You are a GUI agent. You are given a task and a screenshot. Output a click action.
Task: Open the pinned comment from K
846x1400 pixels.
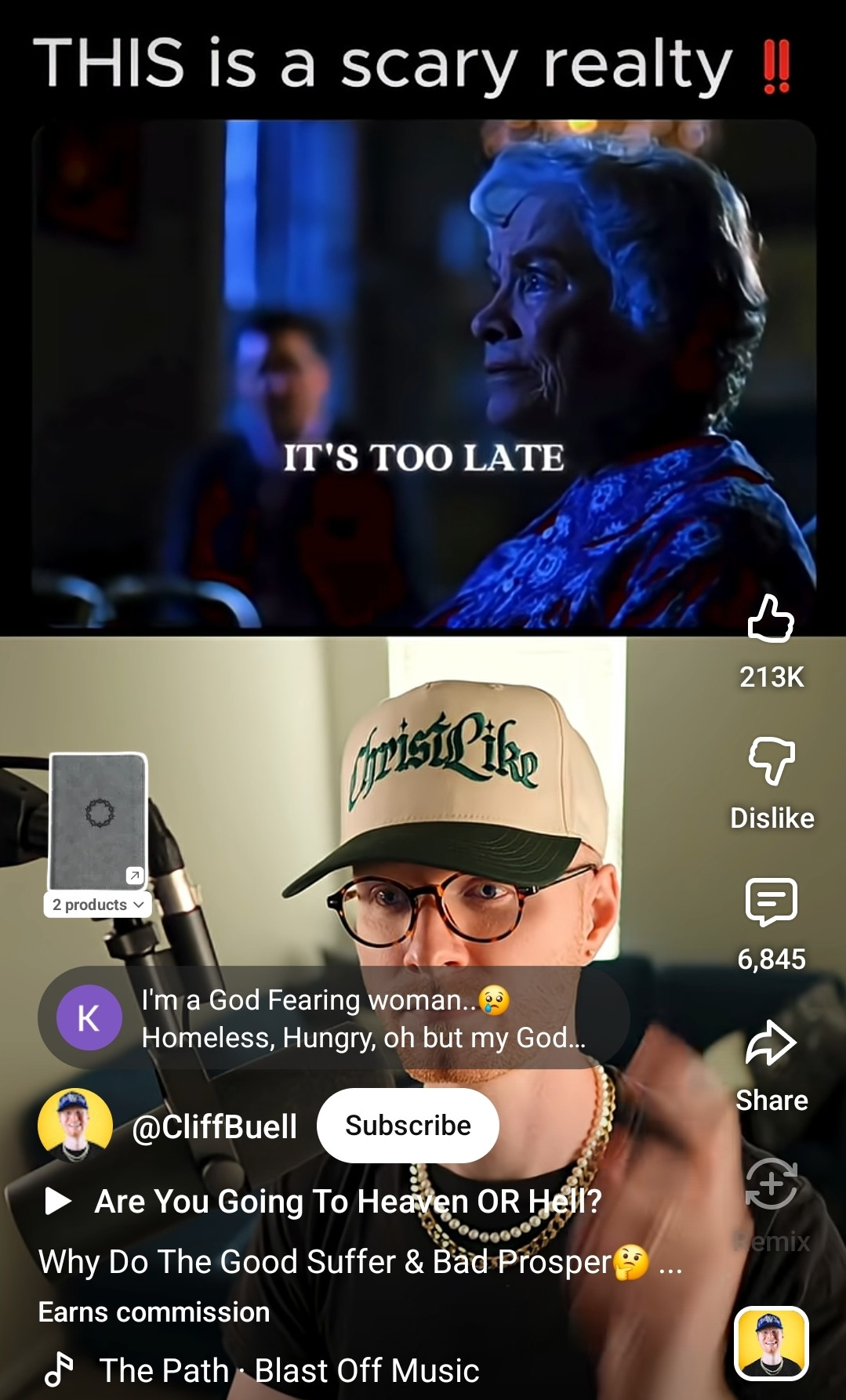pos(333,1018)
